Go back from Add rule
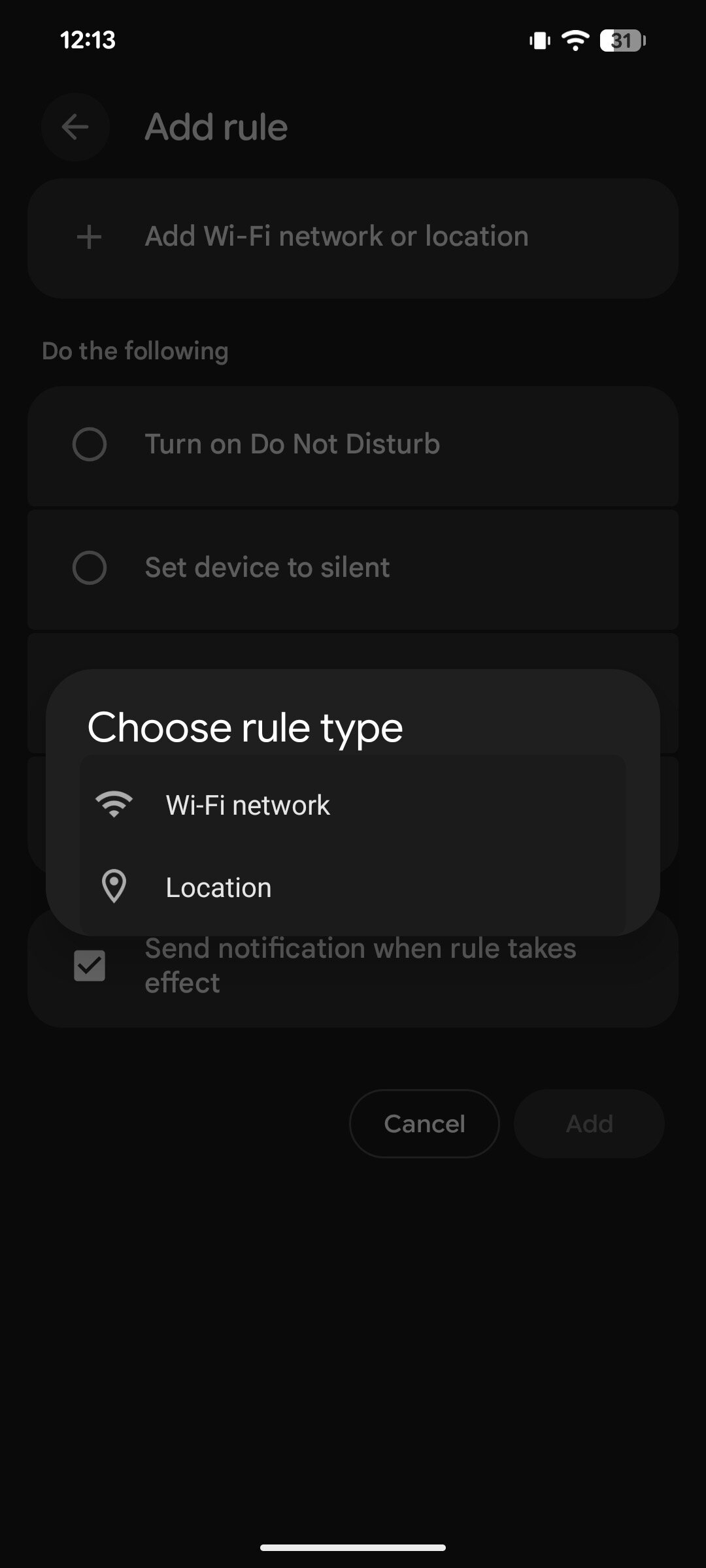706x1568 pixels. coord(75,127)
